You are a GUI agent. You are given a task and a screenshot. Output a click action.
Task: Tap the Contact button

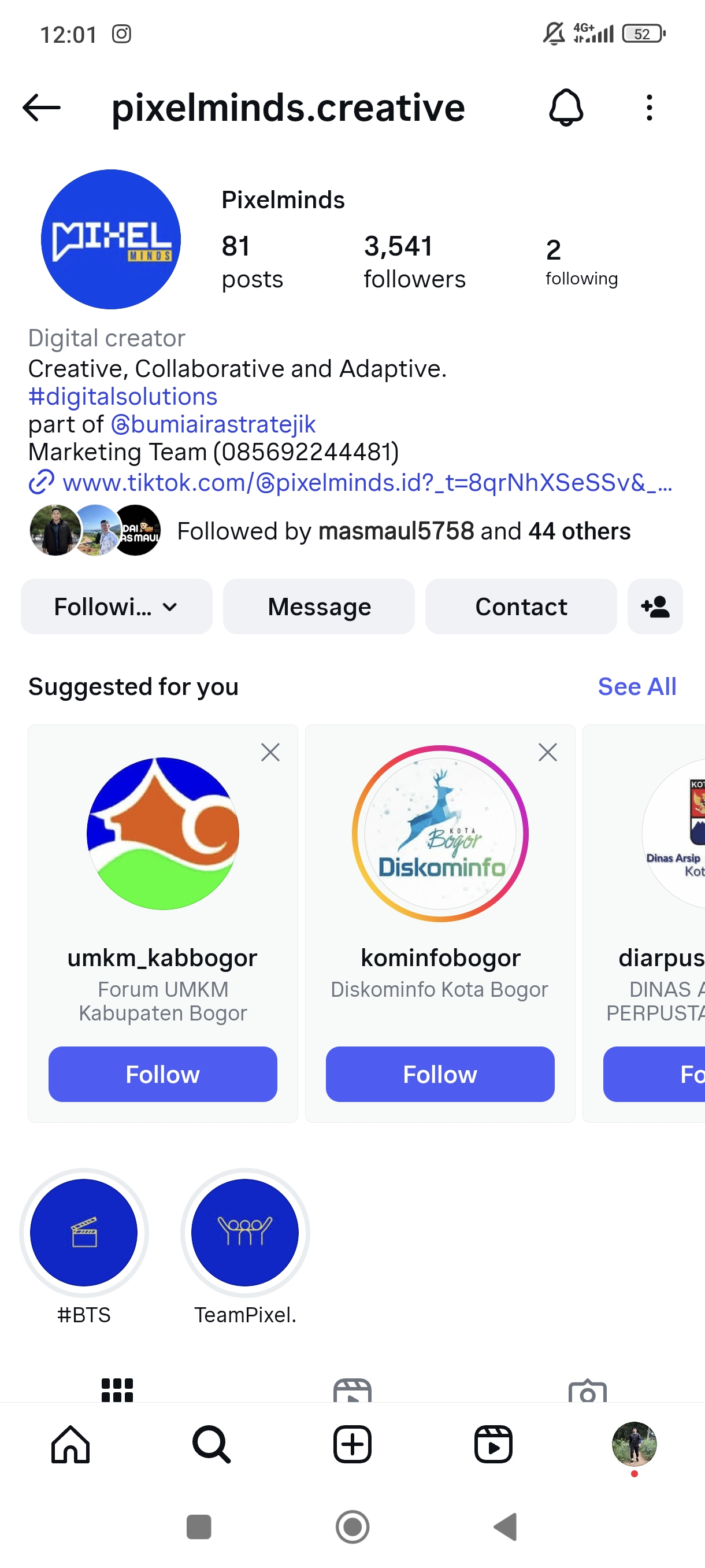(x=521, y=607)
